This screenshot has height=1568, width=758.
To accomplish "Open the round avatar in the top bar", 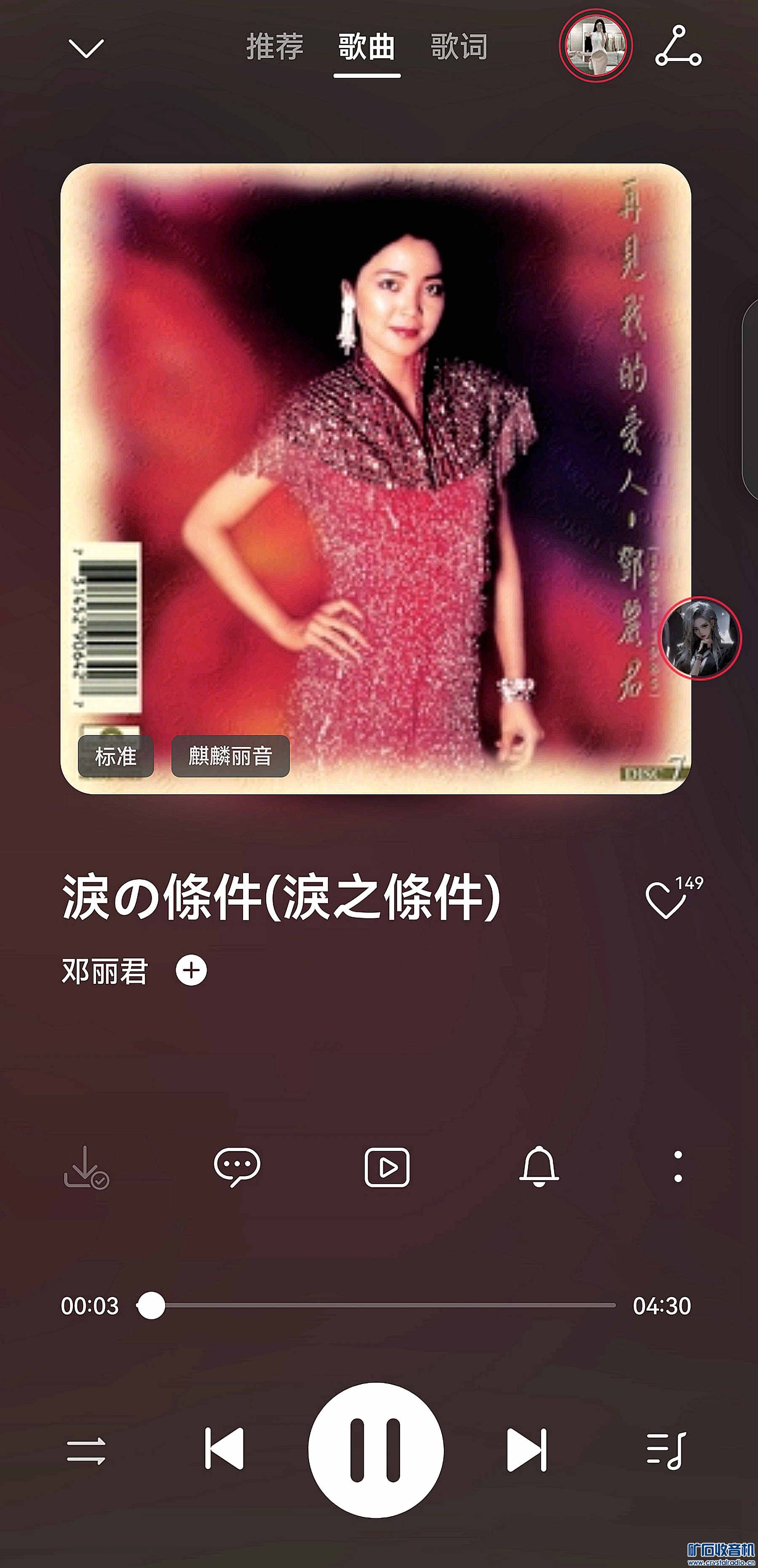I will coord(595,45).
